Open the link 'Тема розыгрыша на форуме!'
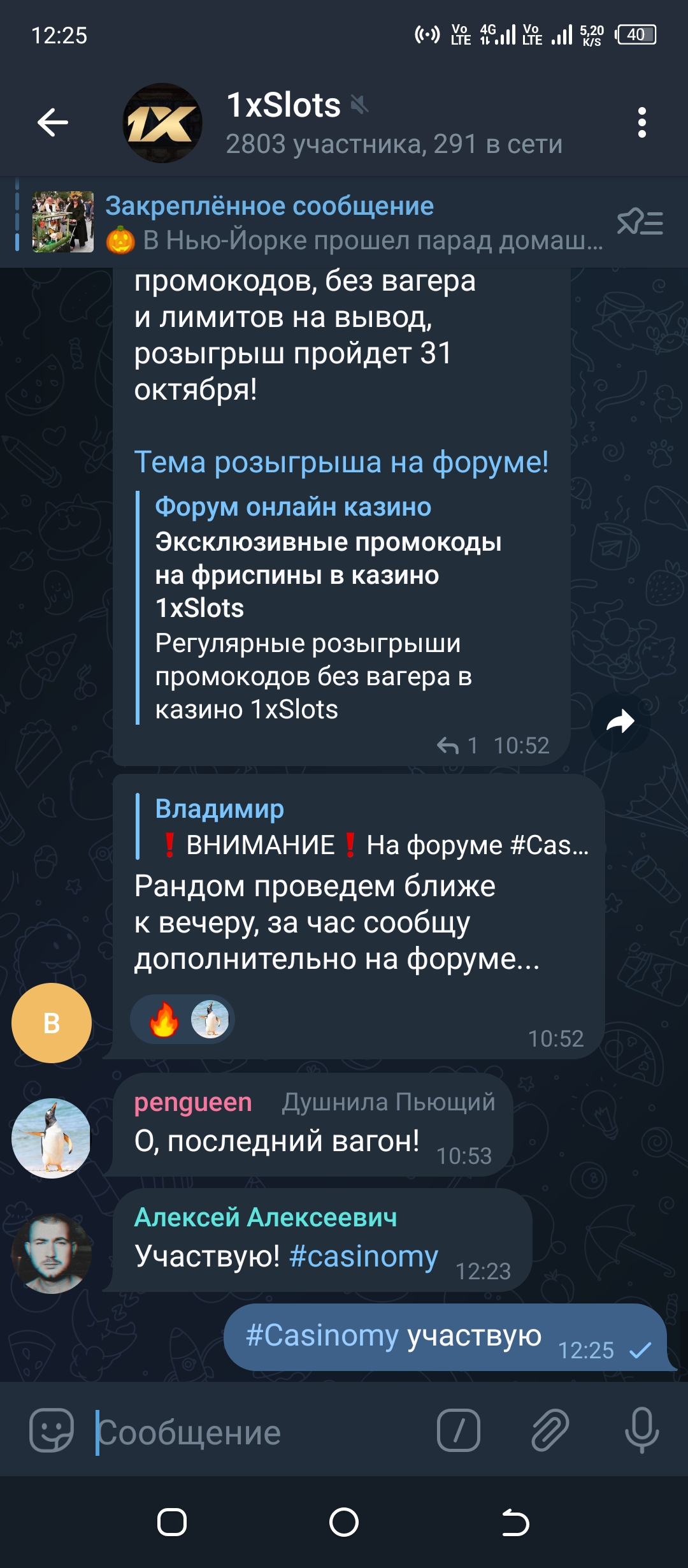This screenshot has width=688, height=1568. coord(341,462)
